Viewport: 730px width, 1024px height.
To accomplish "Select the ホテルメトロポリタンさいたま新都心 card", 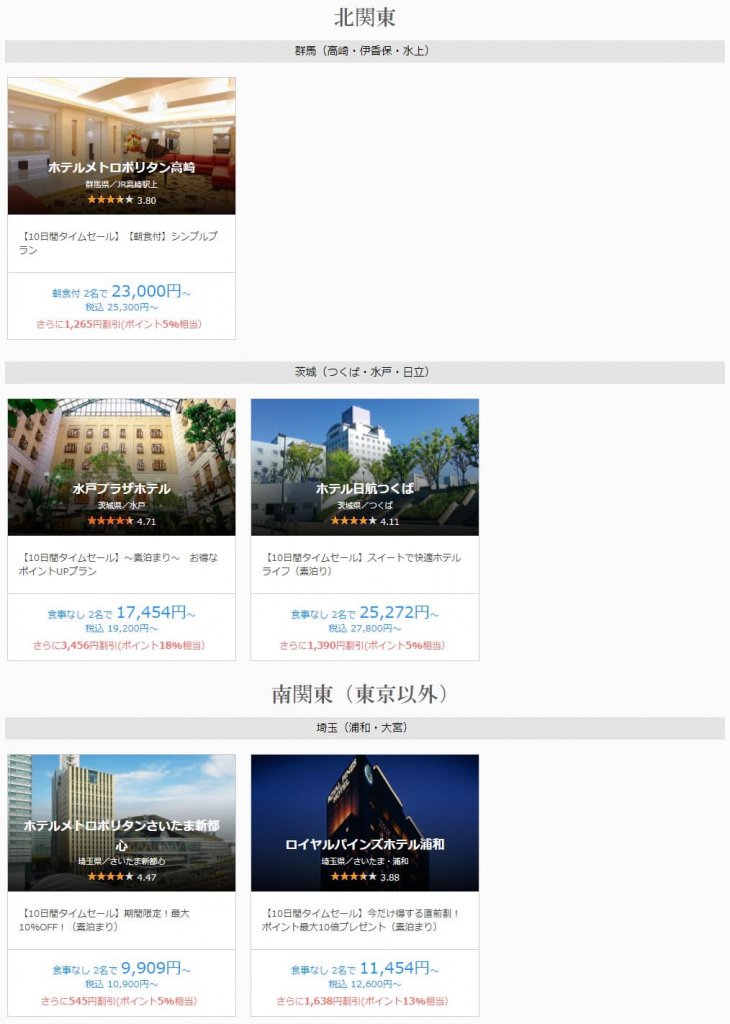I will click(121, 833).
